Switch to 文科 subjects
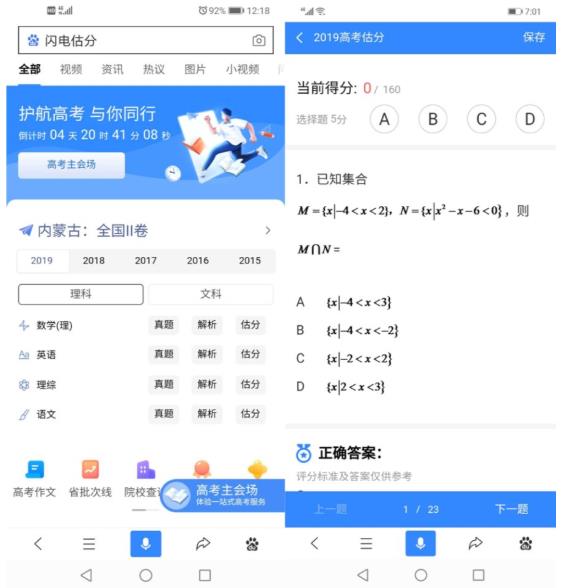The image size is (564, 588). pos(211,294)
